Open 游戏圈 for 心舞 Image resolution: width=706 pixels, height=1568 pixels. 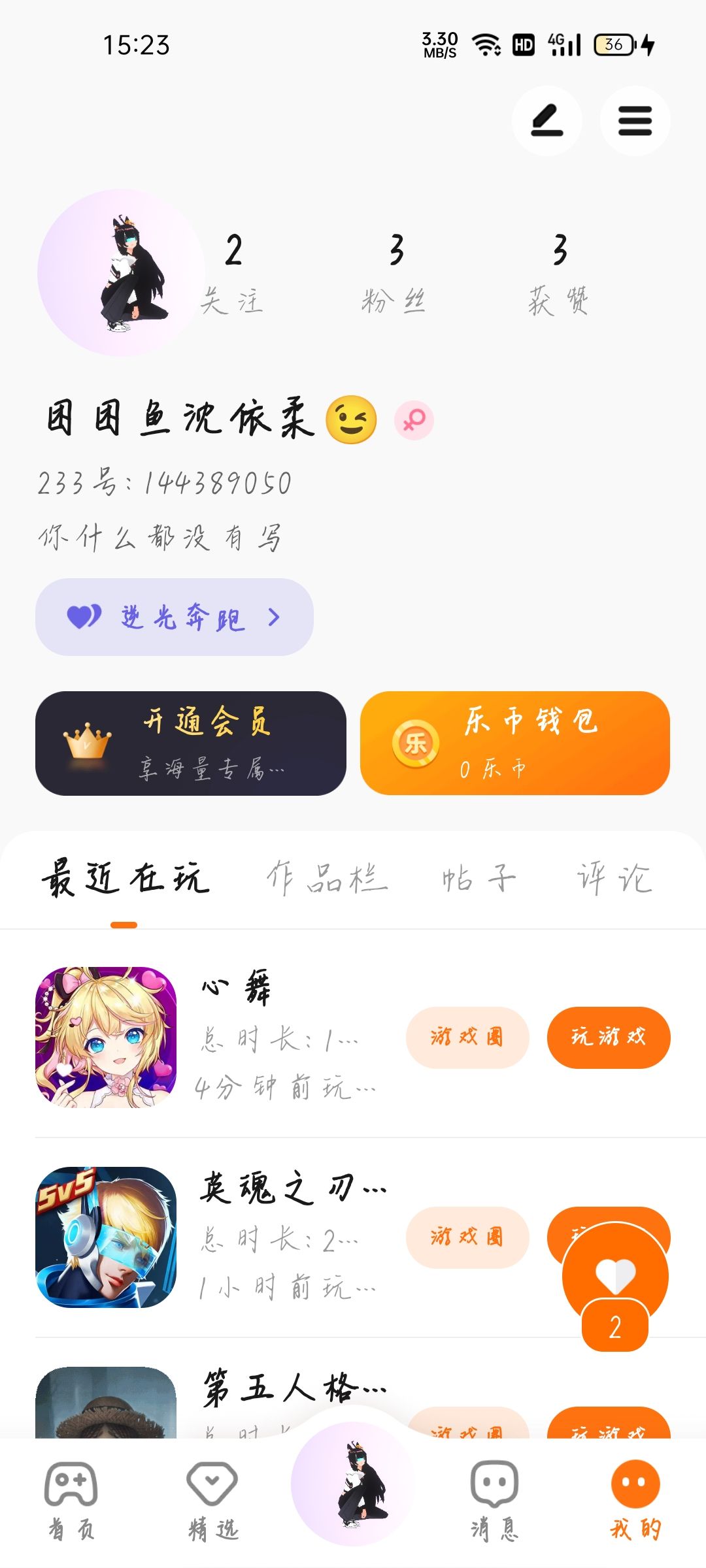point(467,1037)
